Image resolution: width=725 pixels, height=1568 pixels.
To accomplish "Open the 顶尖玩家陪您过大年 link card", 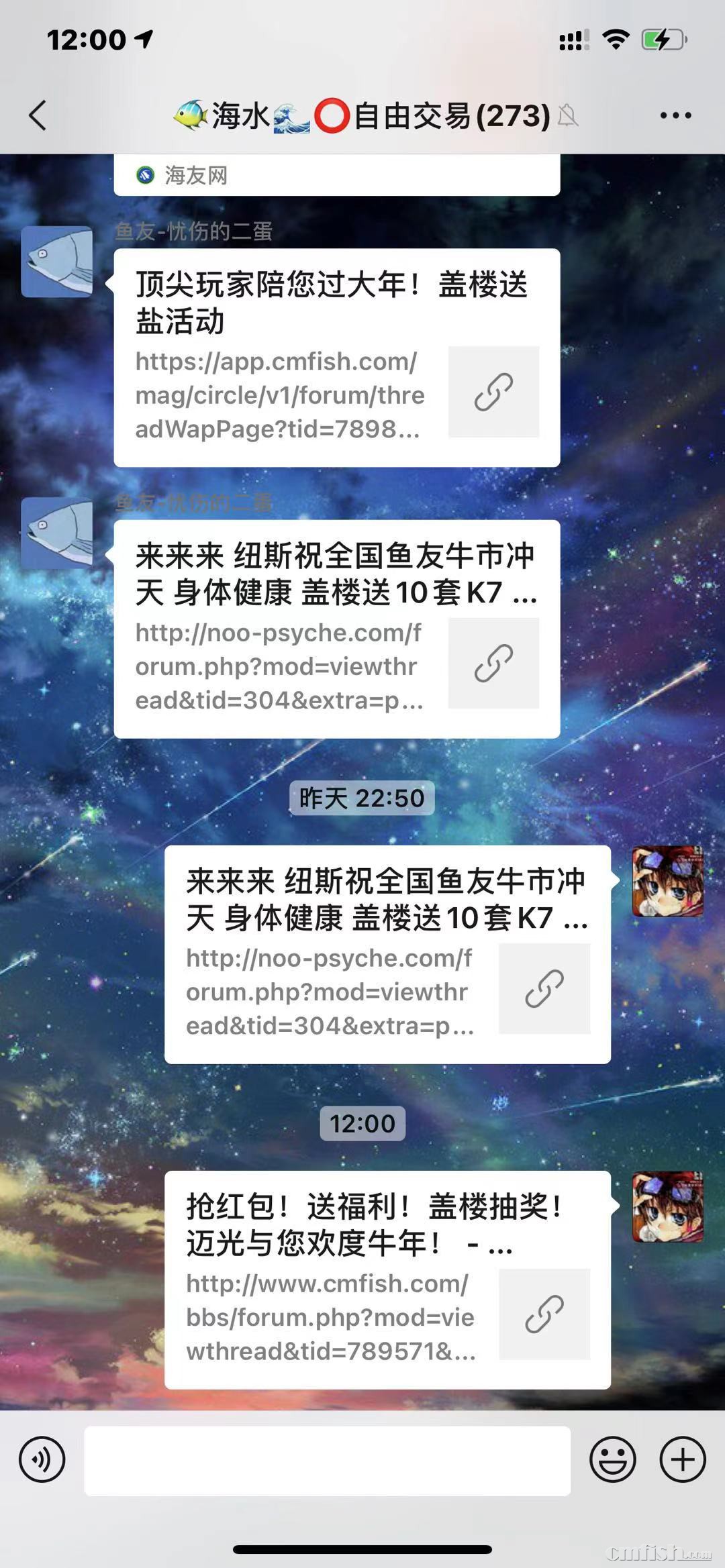I will [336, 358].
